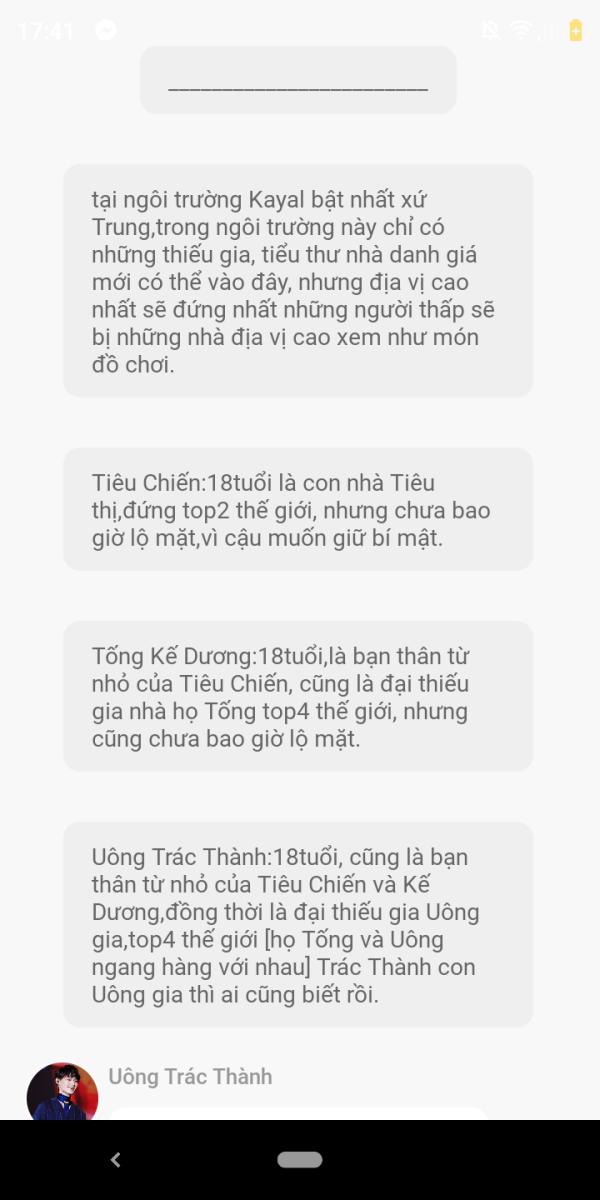Open Uông Trác Thành's profile avatar
Viewport: 600px width, 1200px height.
(62, 1092)
